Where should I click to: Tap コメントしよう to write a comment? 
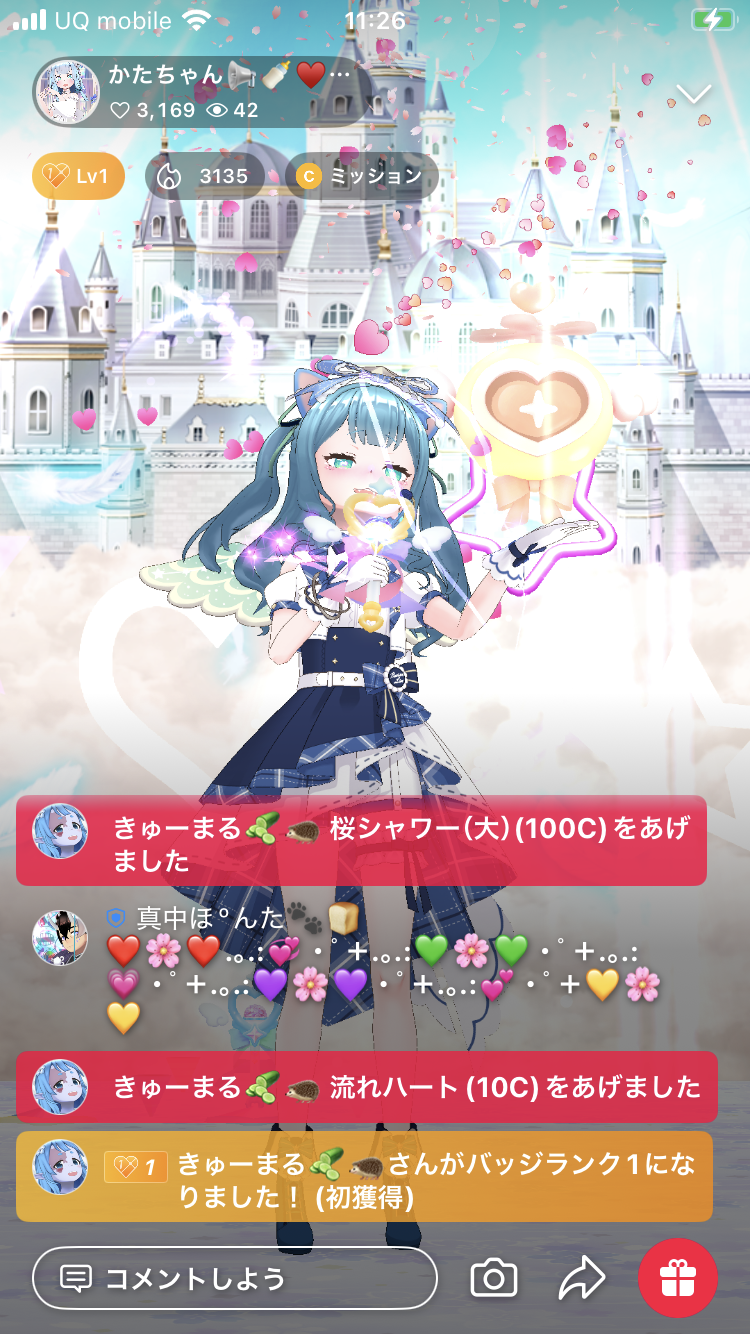(x=235, y=1278)
